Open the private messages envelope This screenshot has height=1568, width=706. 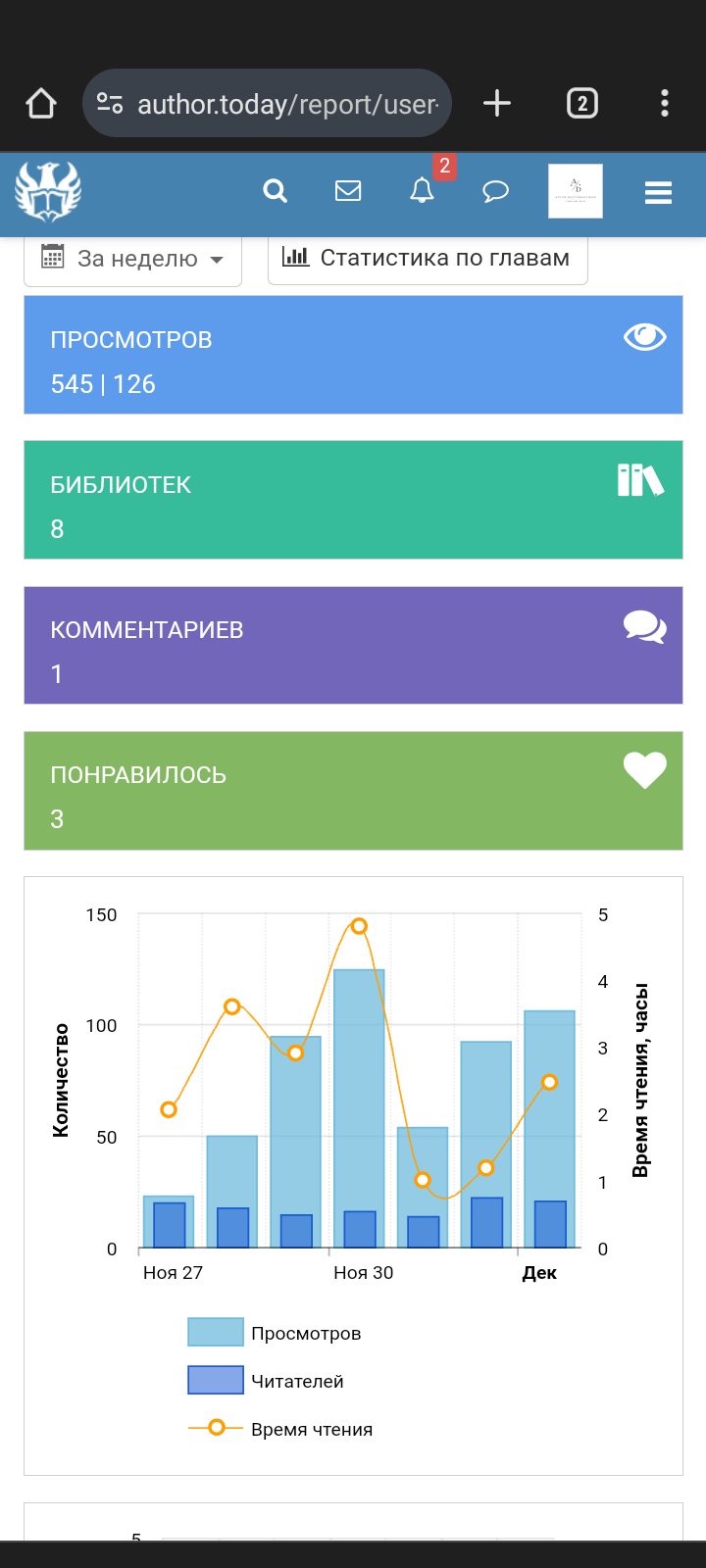point(348,191)
